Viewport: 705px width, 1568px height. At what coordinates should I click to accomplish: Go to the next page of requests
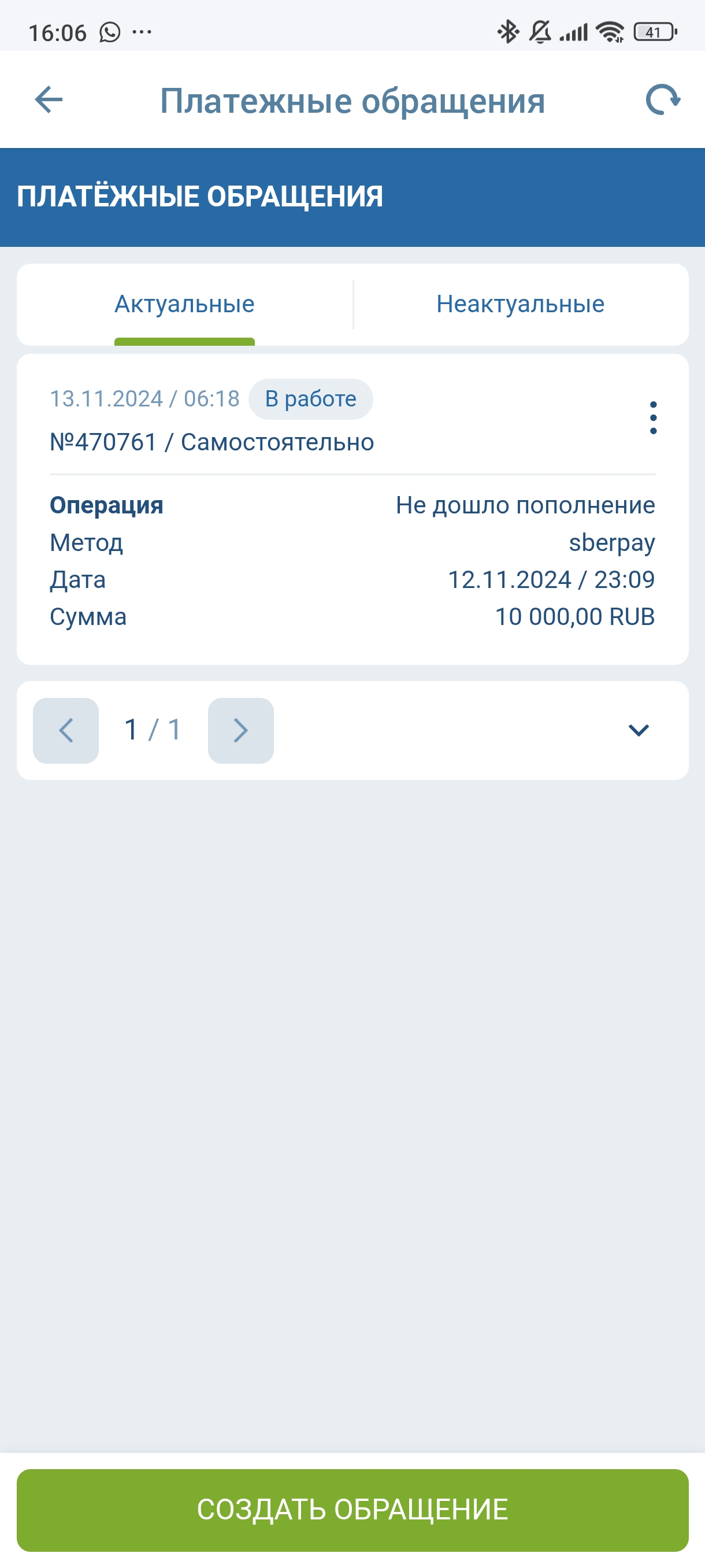tap(240, 730)
